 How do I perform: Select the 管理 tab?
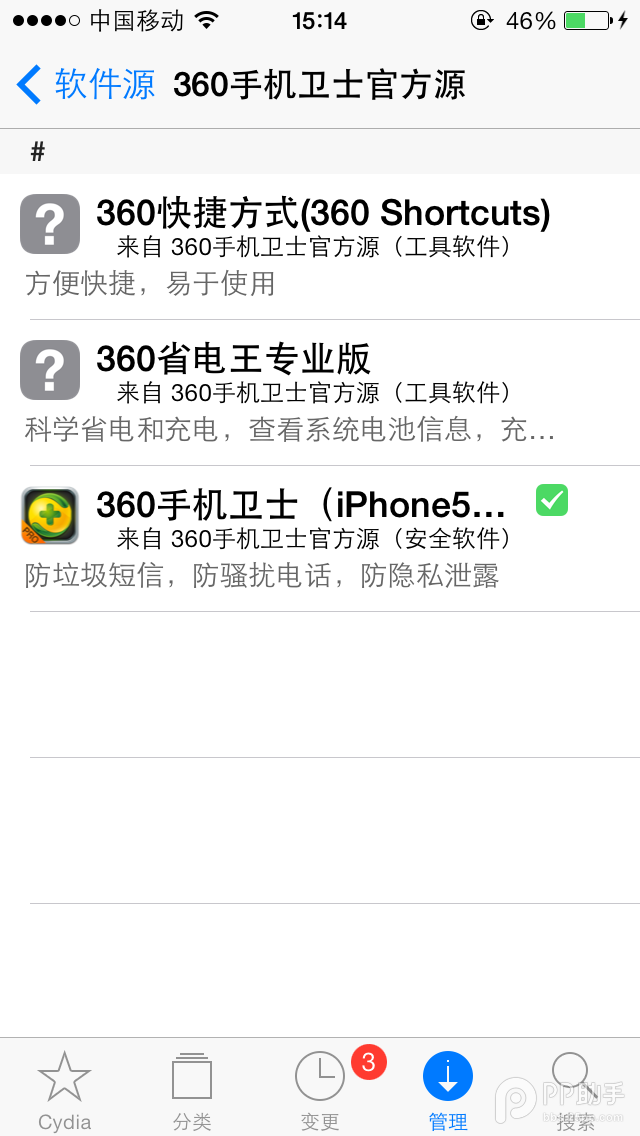(x=448, y=1090)
